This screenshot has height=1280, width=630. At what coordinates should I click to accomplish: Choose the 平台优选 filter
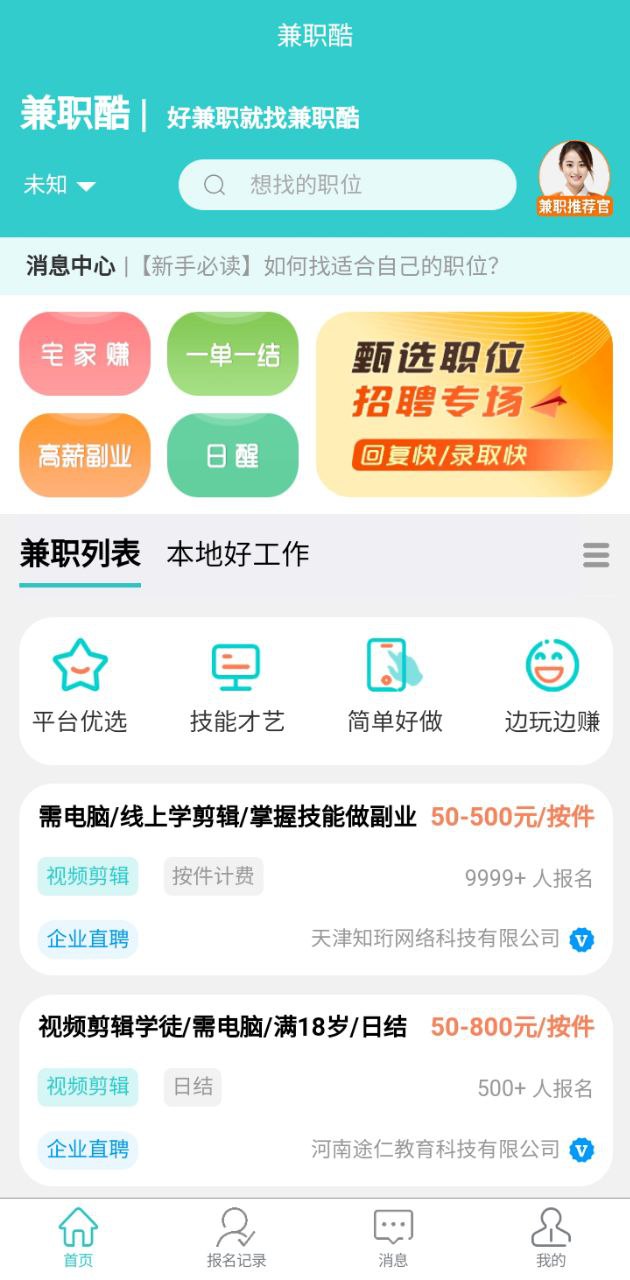(80, 688)
